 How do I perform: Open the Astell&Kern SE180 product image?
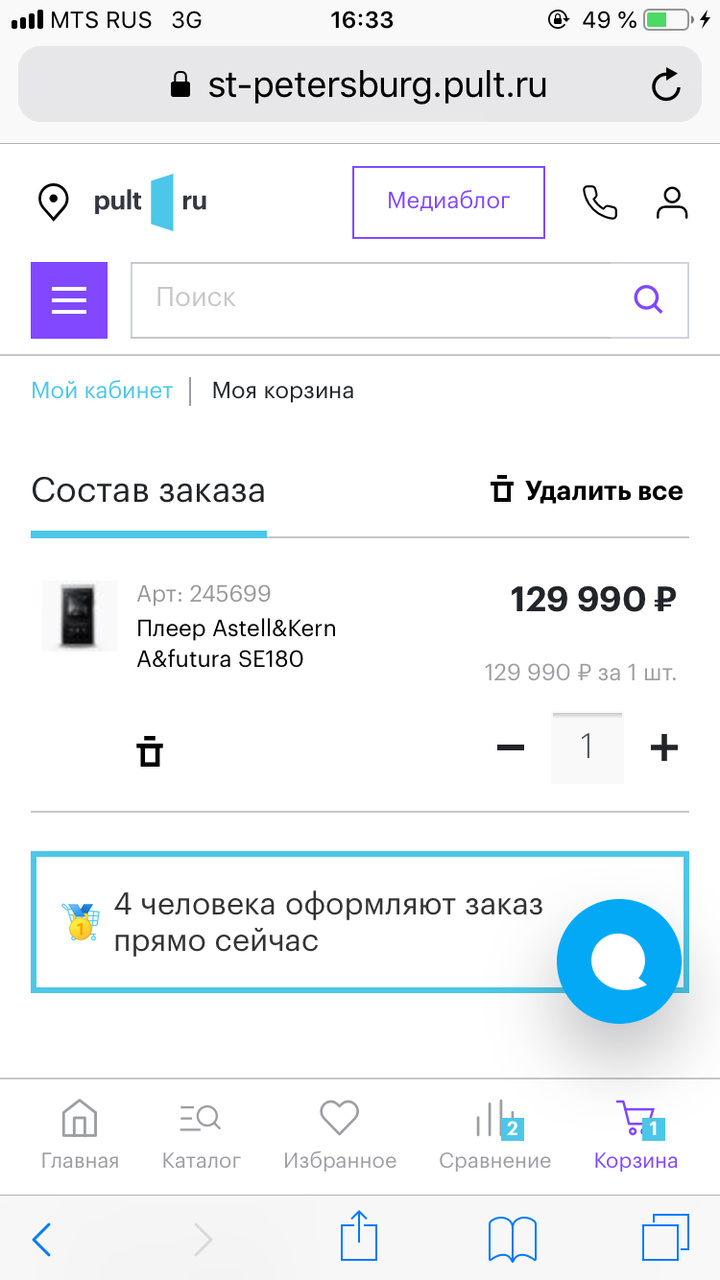pos(80,616)
